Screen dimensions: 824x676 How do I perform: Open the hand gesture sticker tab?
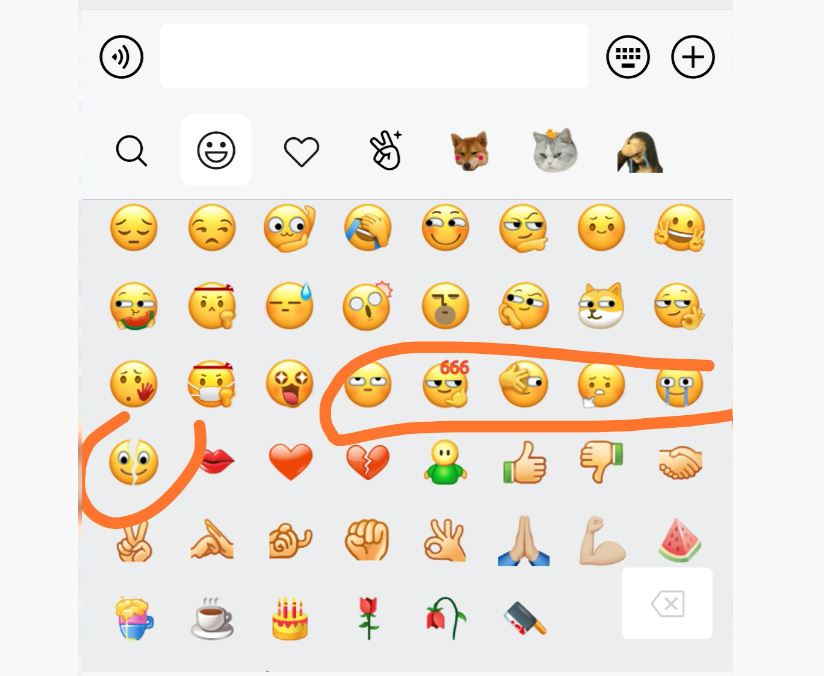[x=386, y=151]
